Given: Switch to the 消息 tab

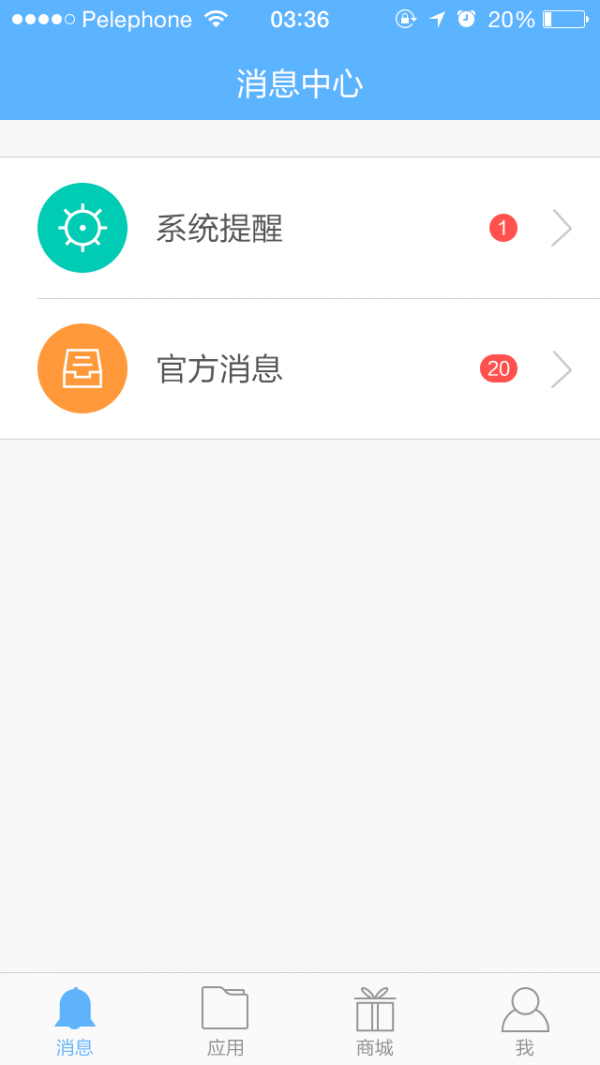Looking at the screenshot, I should (x=75, y=1020).
